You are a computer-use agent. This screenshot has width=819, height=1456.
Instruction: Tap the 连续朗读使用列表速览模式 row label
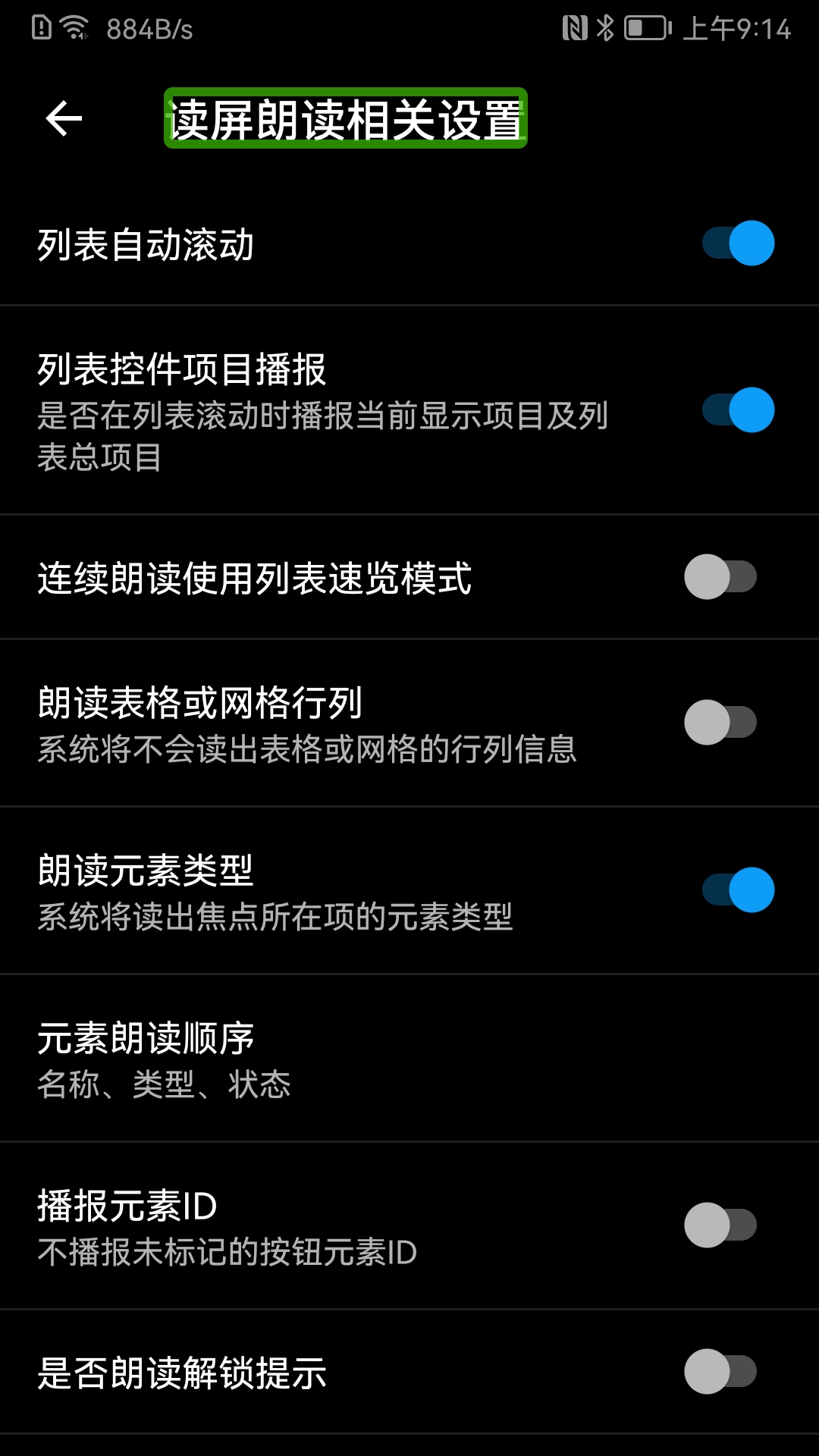pyautogui.click(x=256, y=576)
